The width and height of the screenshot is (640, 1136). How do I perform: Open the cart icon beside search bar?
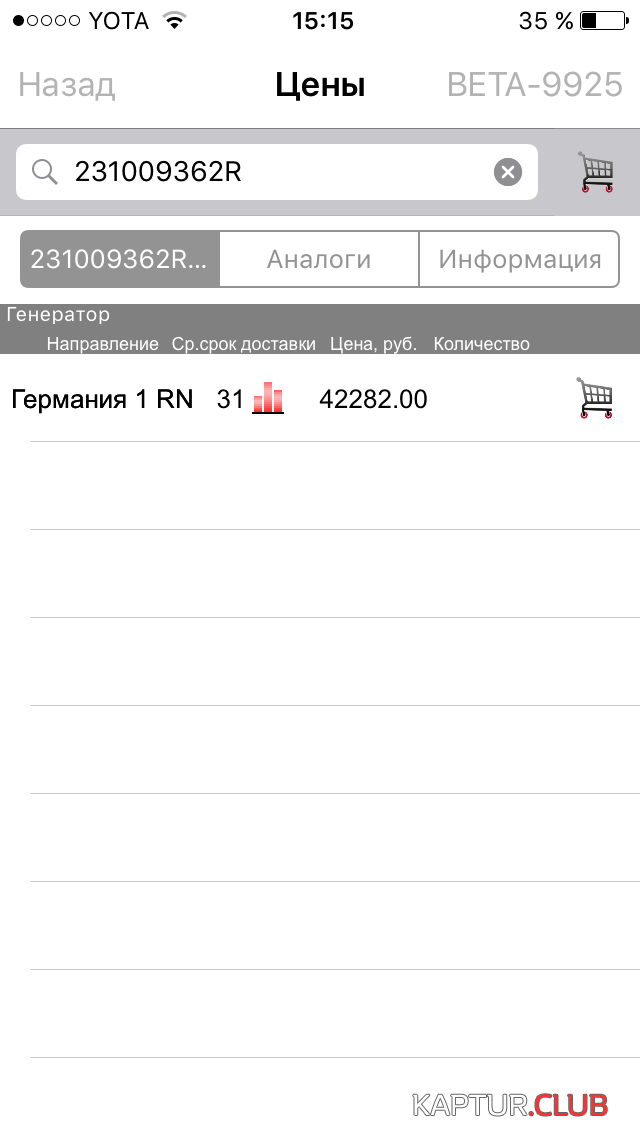[596, 172]
